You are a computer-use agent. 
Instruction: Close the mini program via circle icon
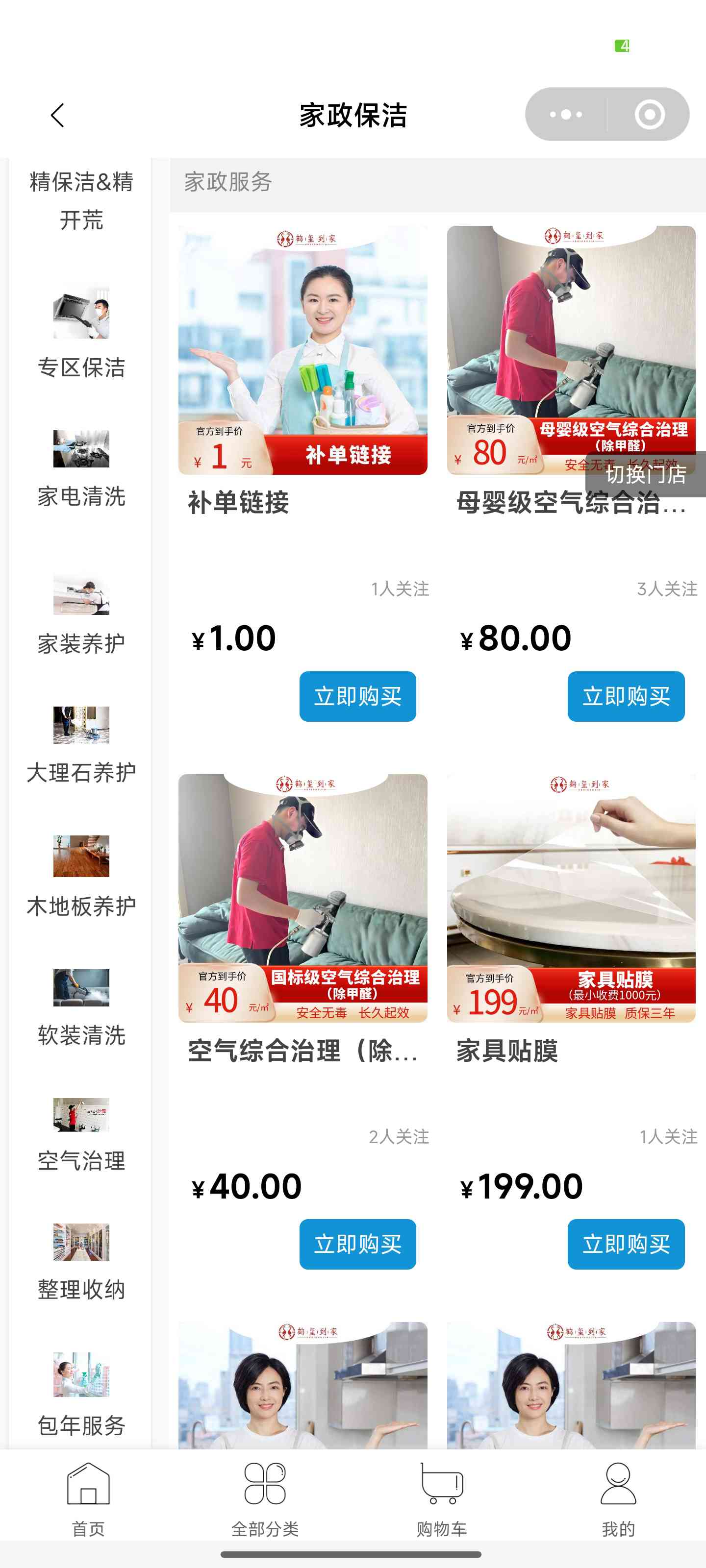pos(649,115)
